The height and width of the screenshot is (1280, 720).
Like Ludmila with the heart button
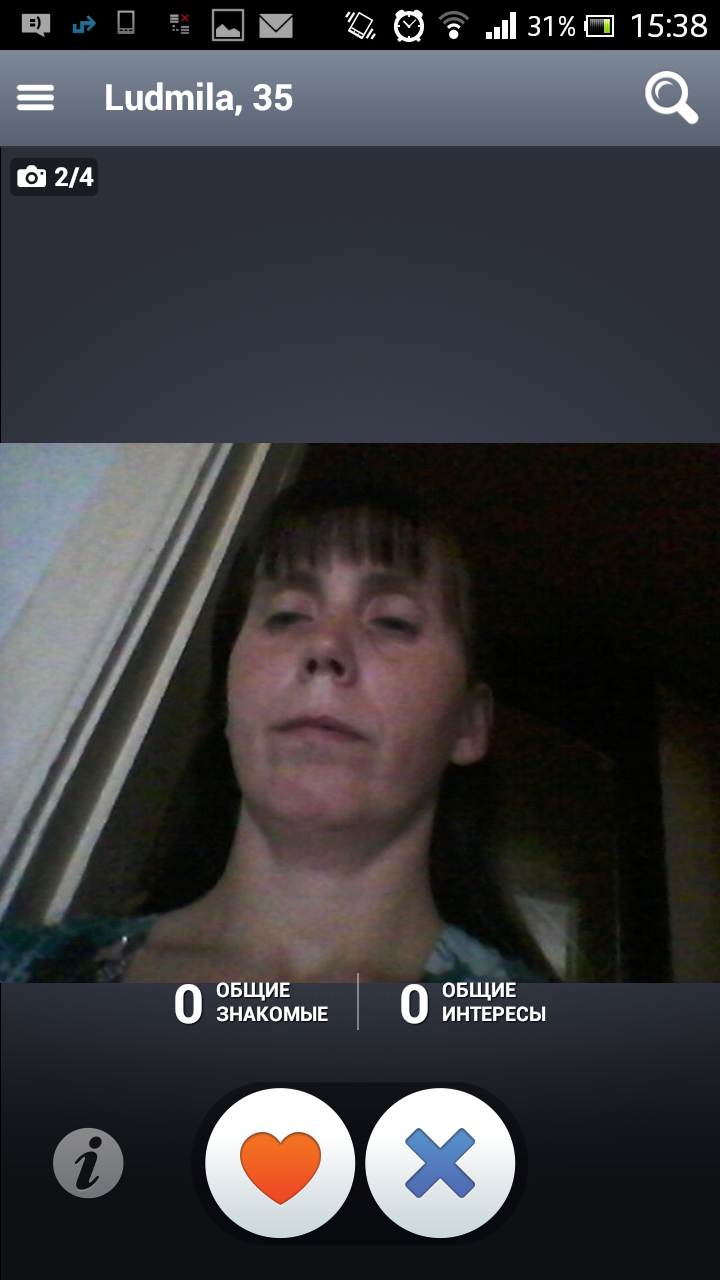point(280,1164)
